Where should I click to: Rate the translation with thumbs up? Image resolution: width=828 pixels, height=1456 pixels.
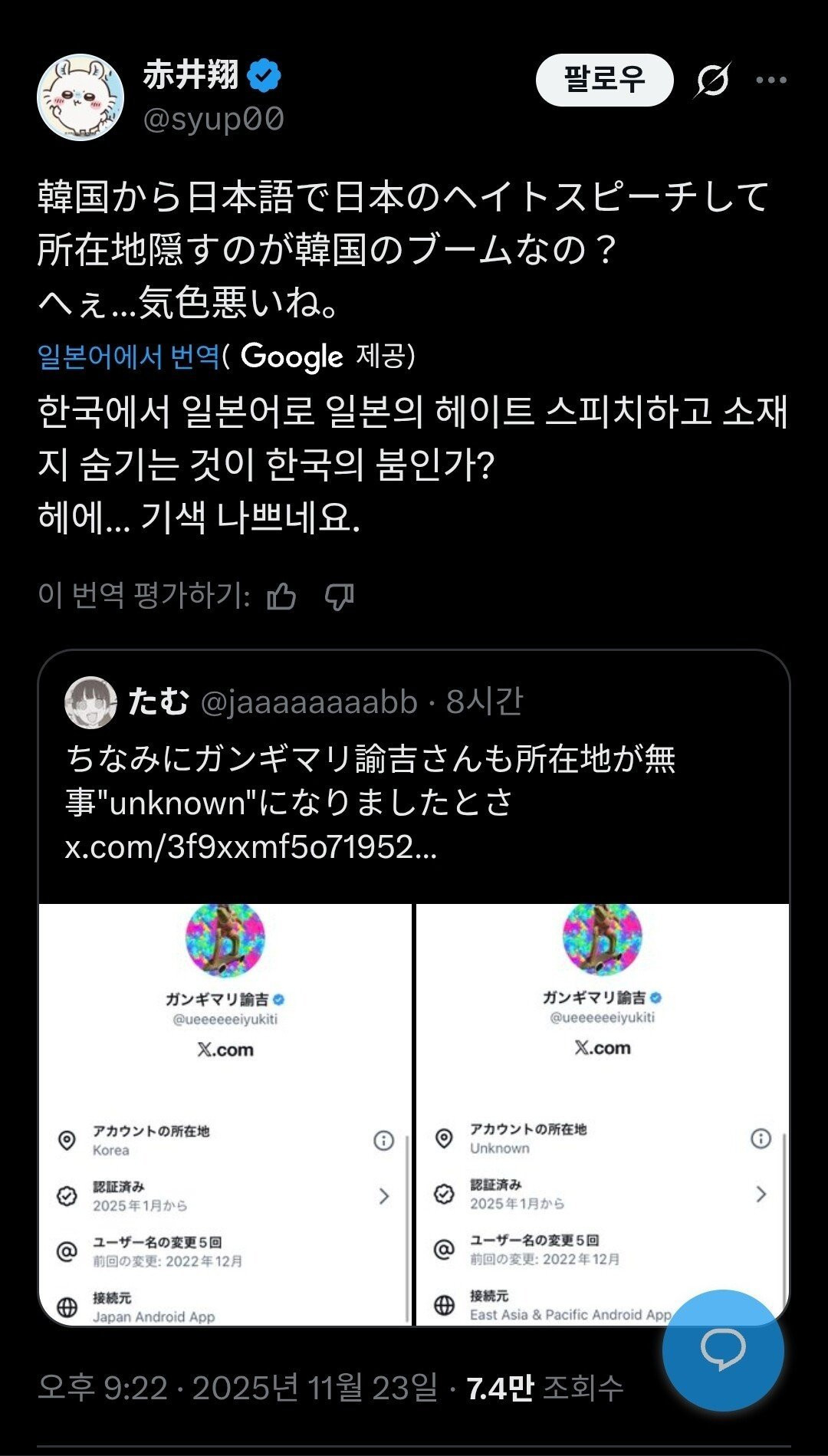point(281,596)
